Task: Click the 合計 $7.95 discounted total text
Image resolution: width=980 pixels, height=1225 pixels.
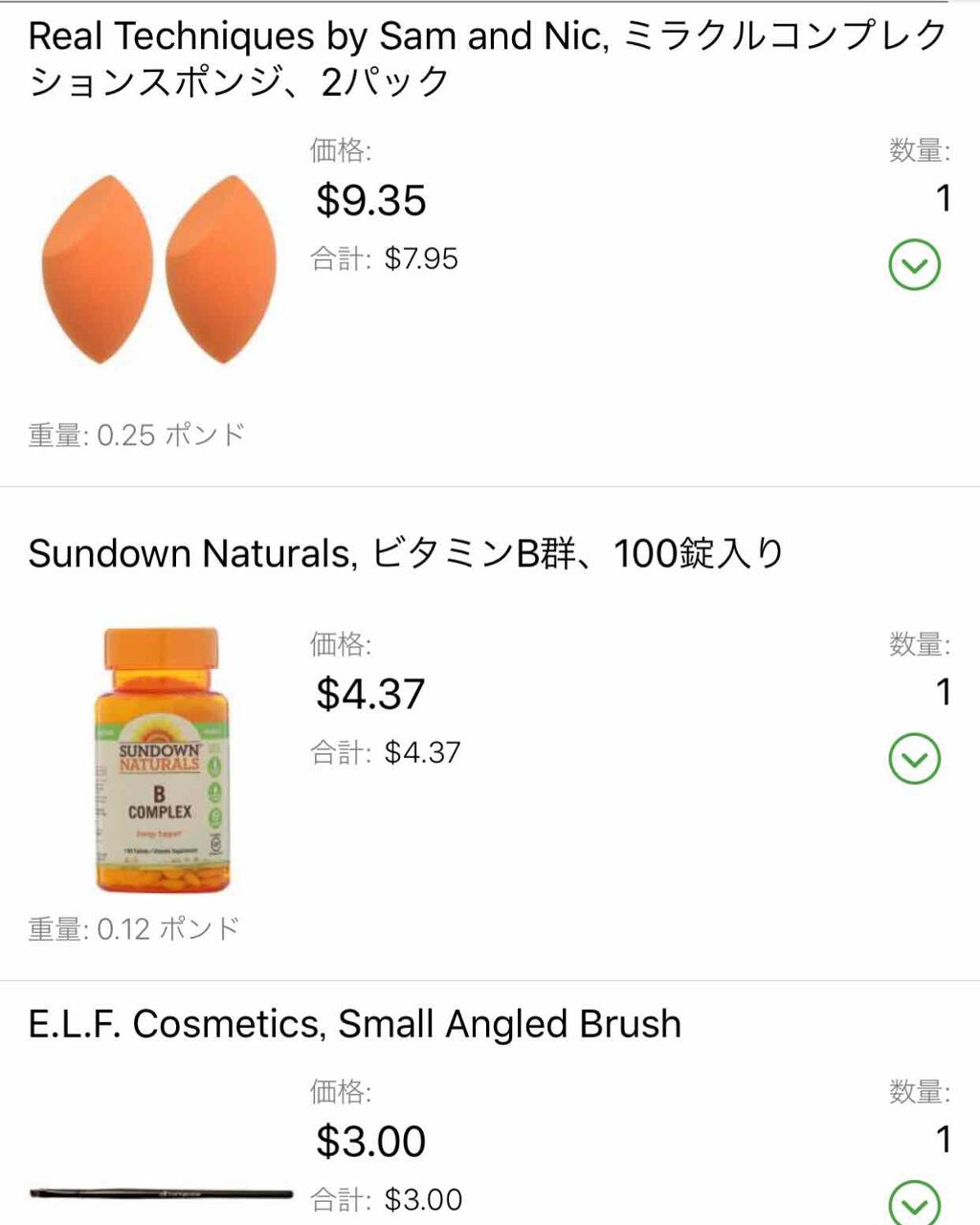Action: pyautogui.click(x=383, y=257)
